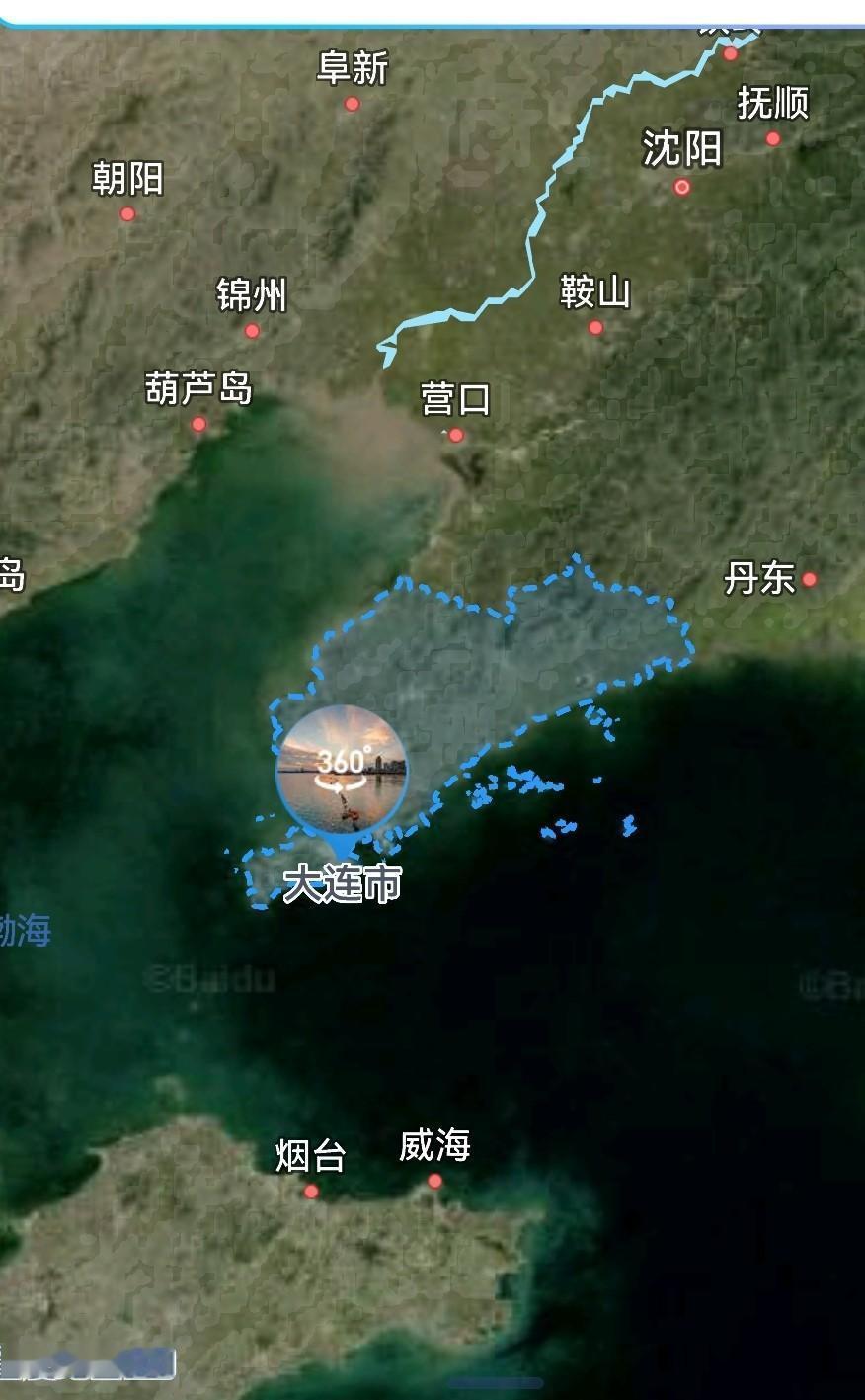The width and height of the screenshot is (865, 1400).
Task: Select the 烟台 marker point
Action: [x=311, y=1190]
